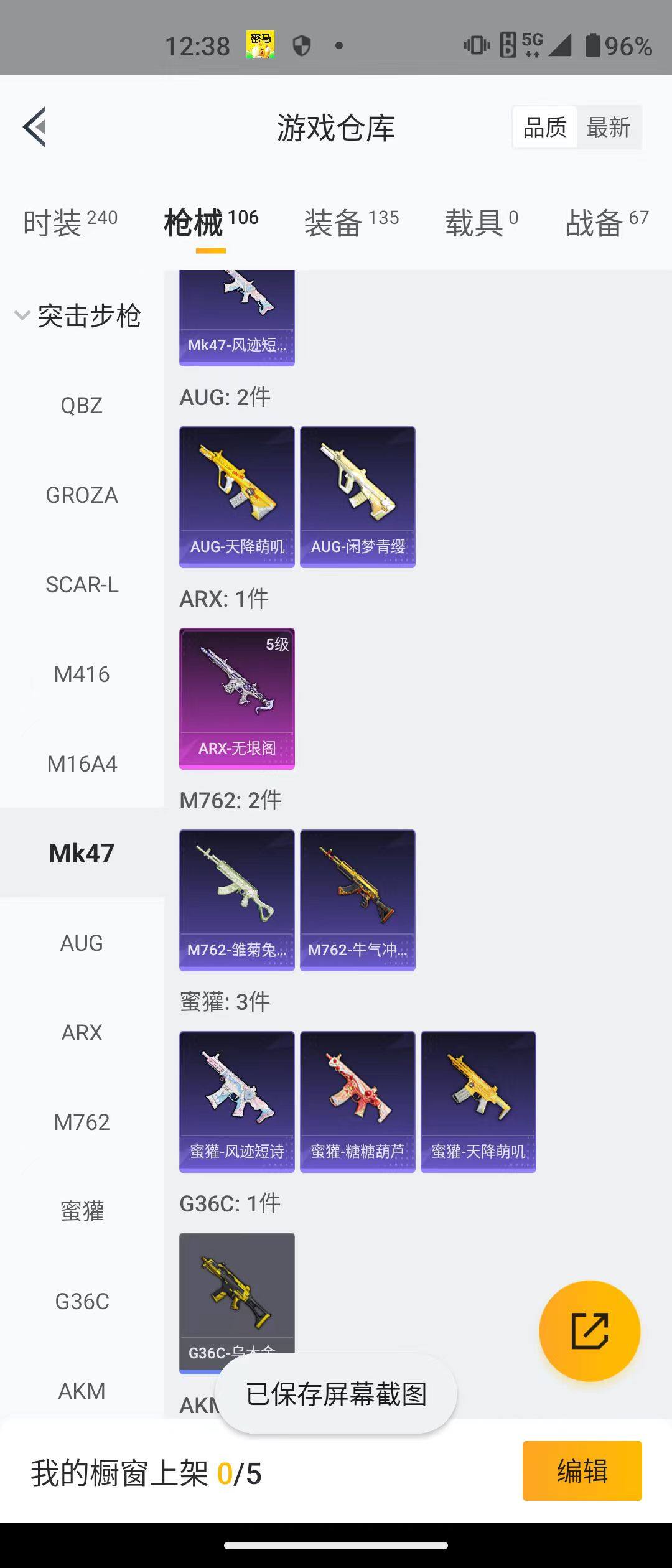Open the ARX-无垠阁 level 5 skin
Viewport: 672px width, 1568px height.
(237, 698)
